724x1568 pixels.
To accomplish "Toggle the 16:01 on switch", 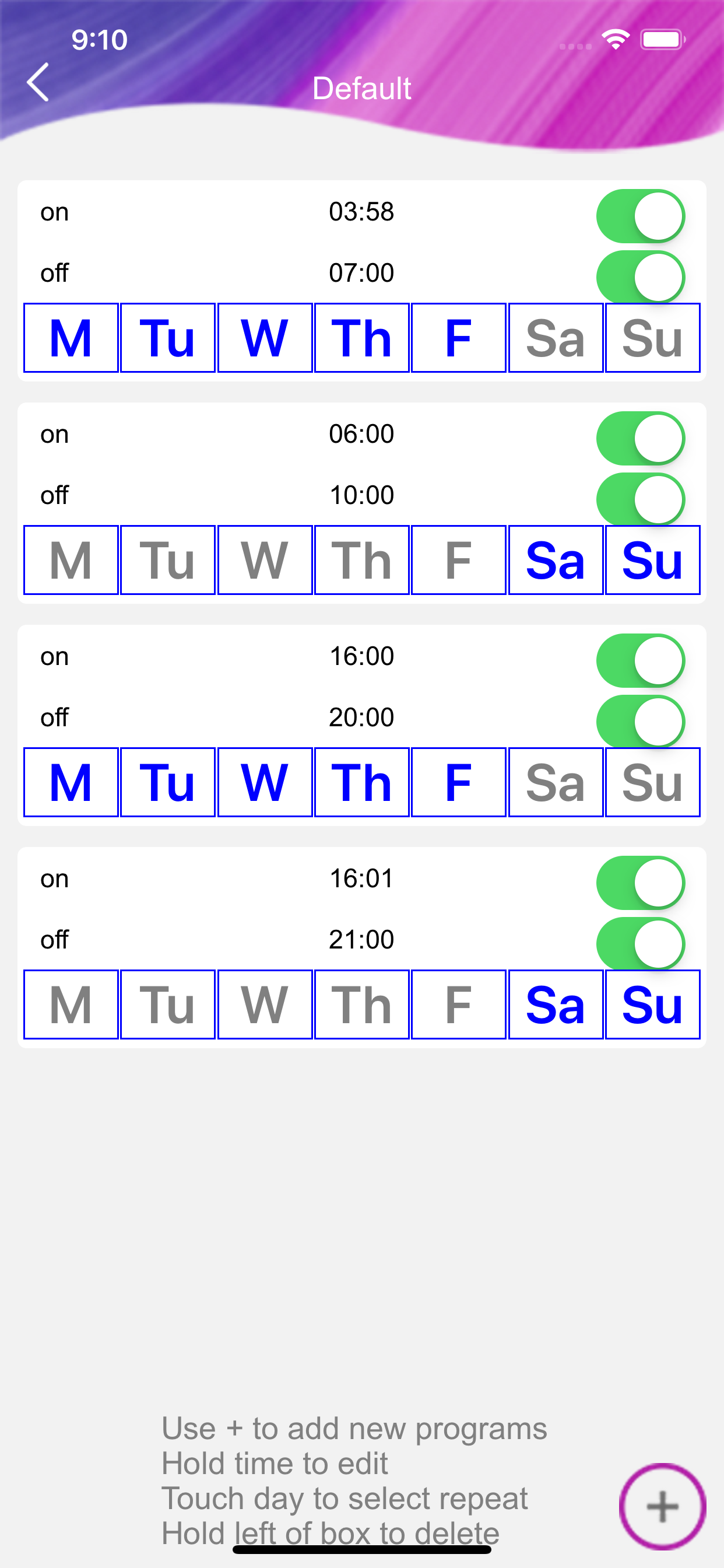I will coord(641,883).
